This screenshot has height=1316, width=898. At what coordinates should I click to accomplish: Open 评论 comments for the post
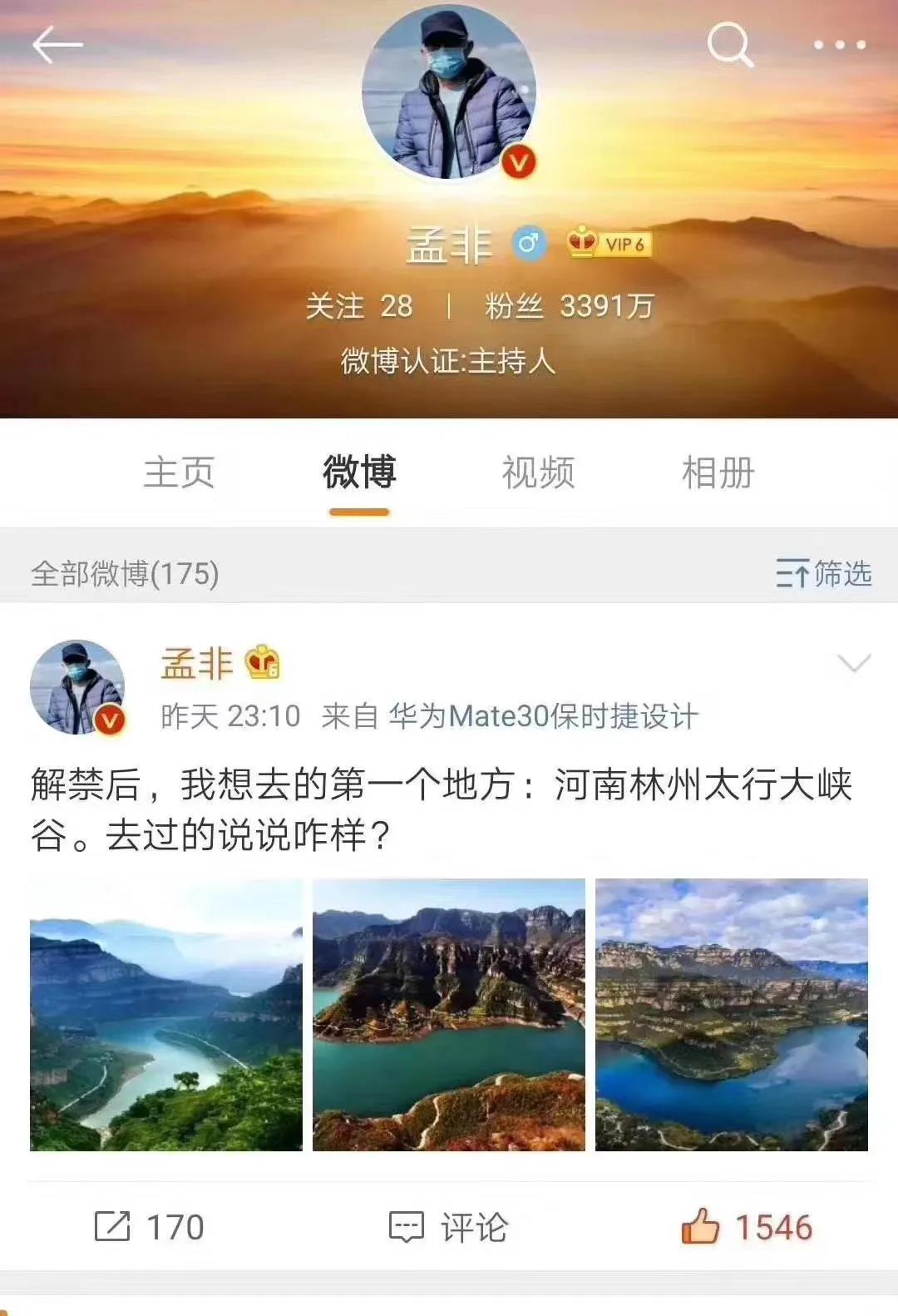449,1227
